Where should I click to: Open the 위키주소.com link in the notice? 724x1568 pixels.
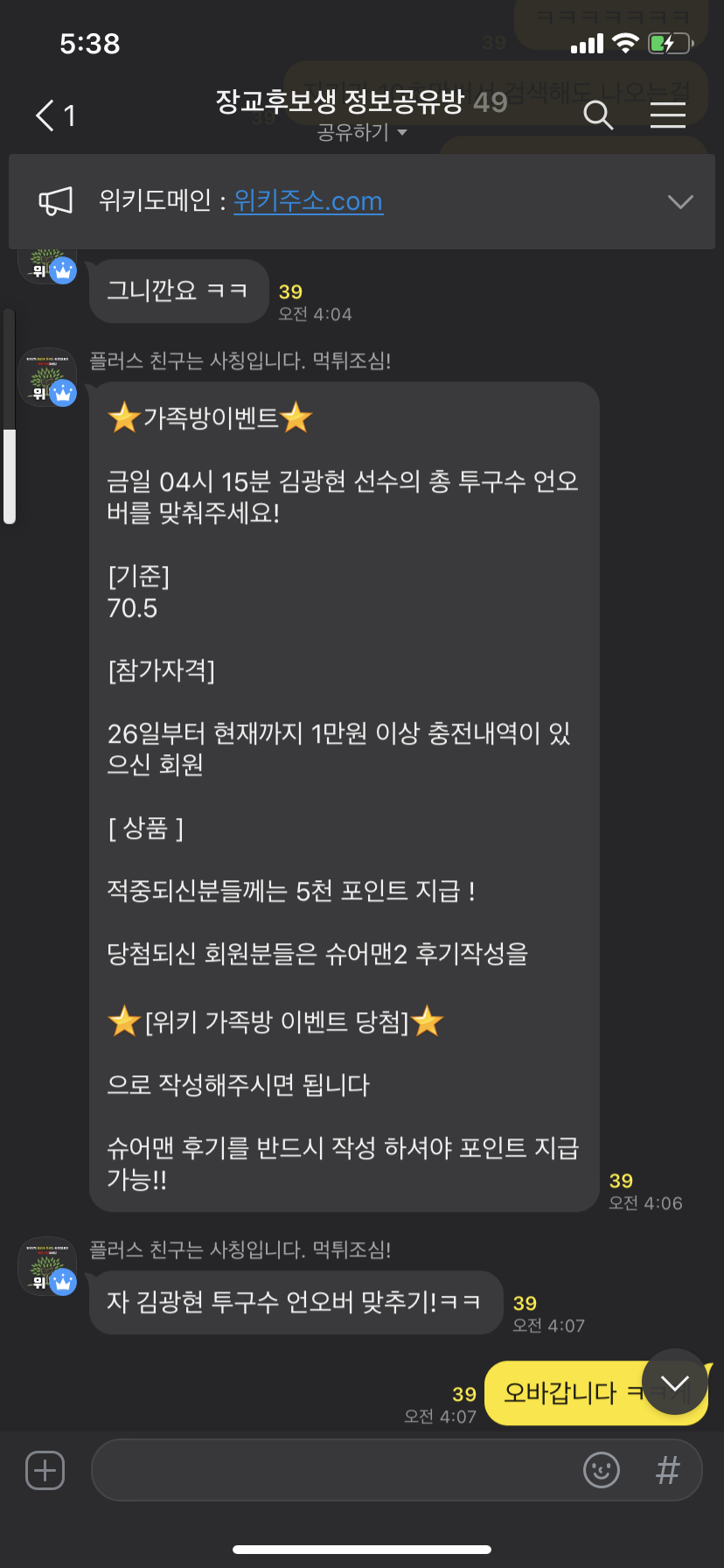[308, 201]
